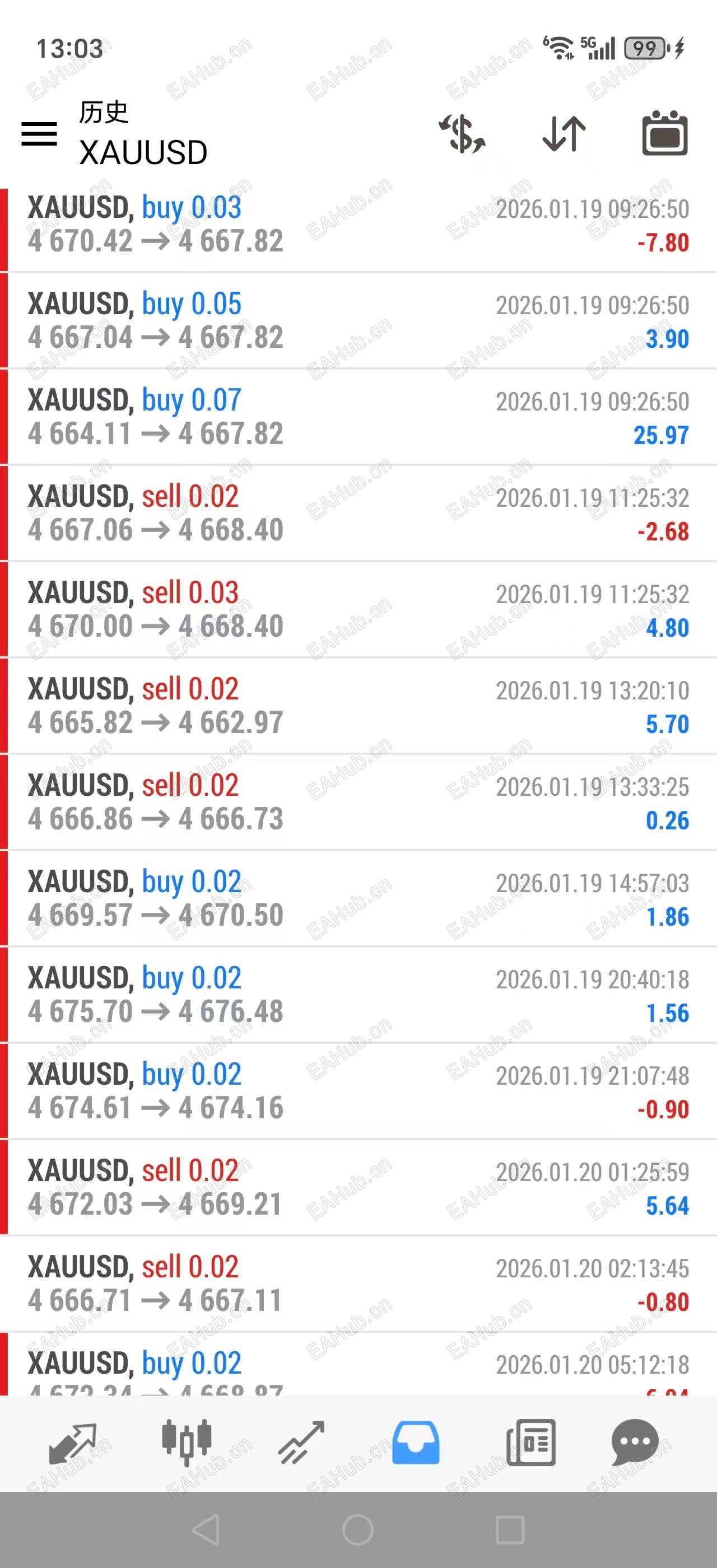Switch to the Quotes tab
The width and height of the screenshot is (717, 1568).
pyautogui.click(x=72, y=1443)
